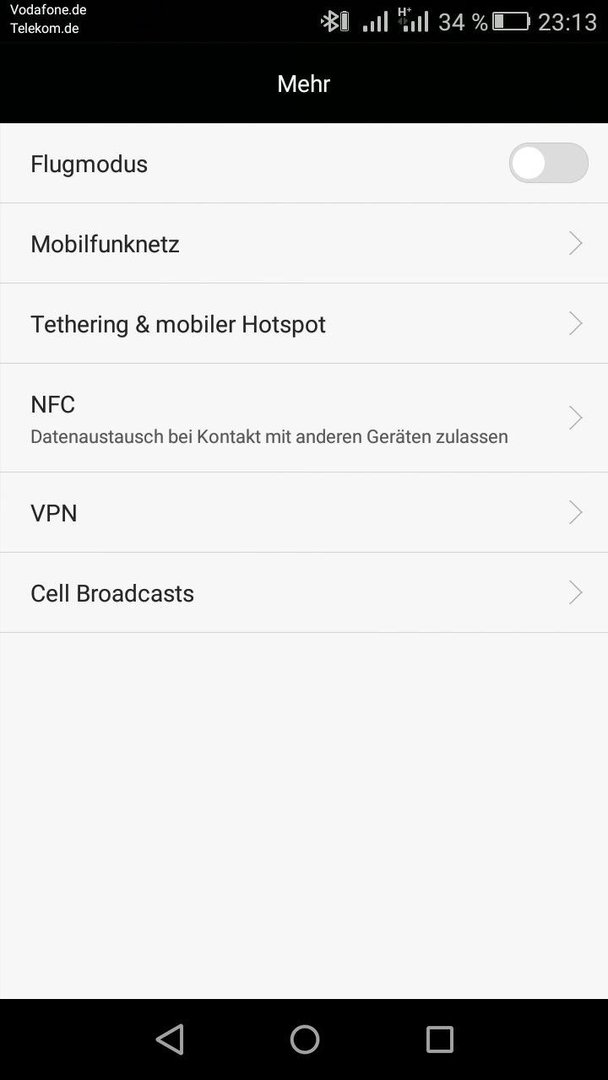
Task: Enable the Flugmodus switch
Action: point(548,163)
